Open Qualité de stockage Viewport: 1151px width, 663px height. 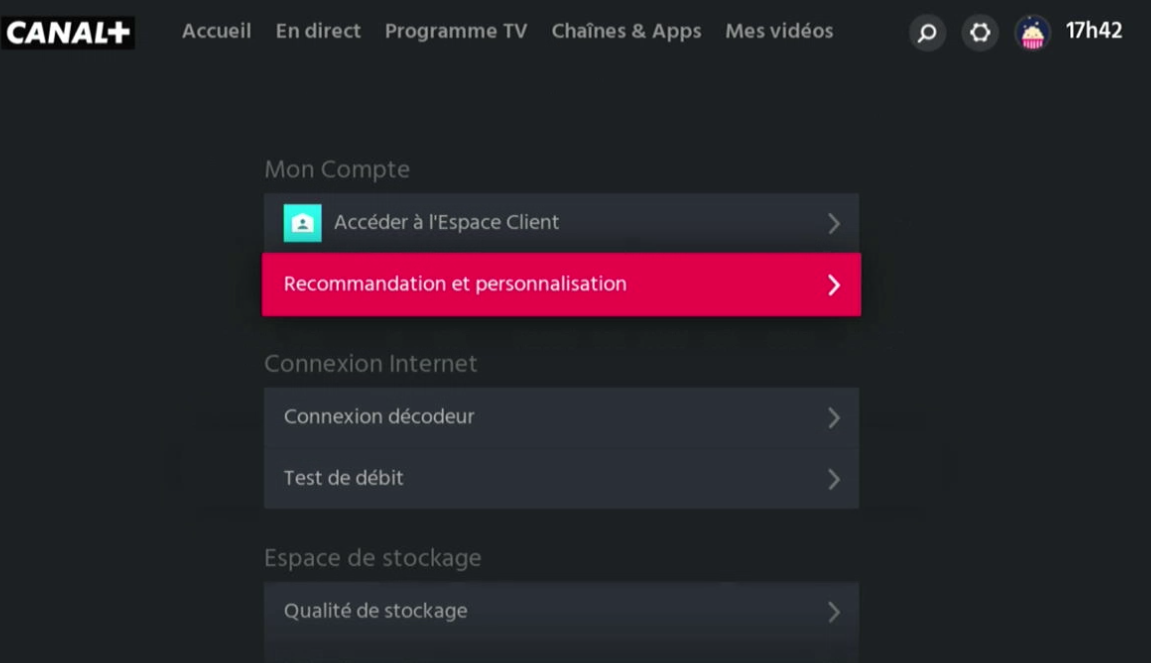point(560,611)
